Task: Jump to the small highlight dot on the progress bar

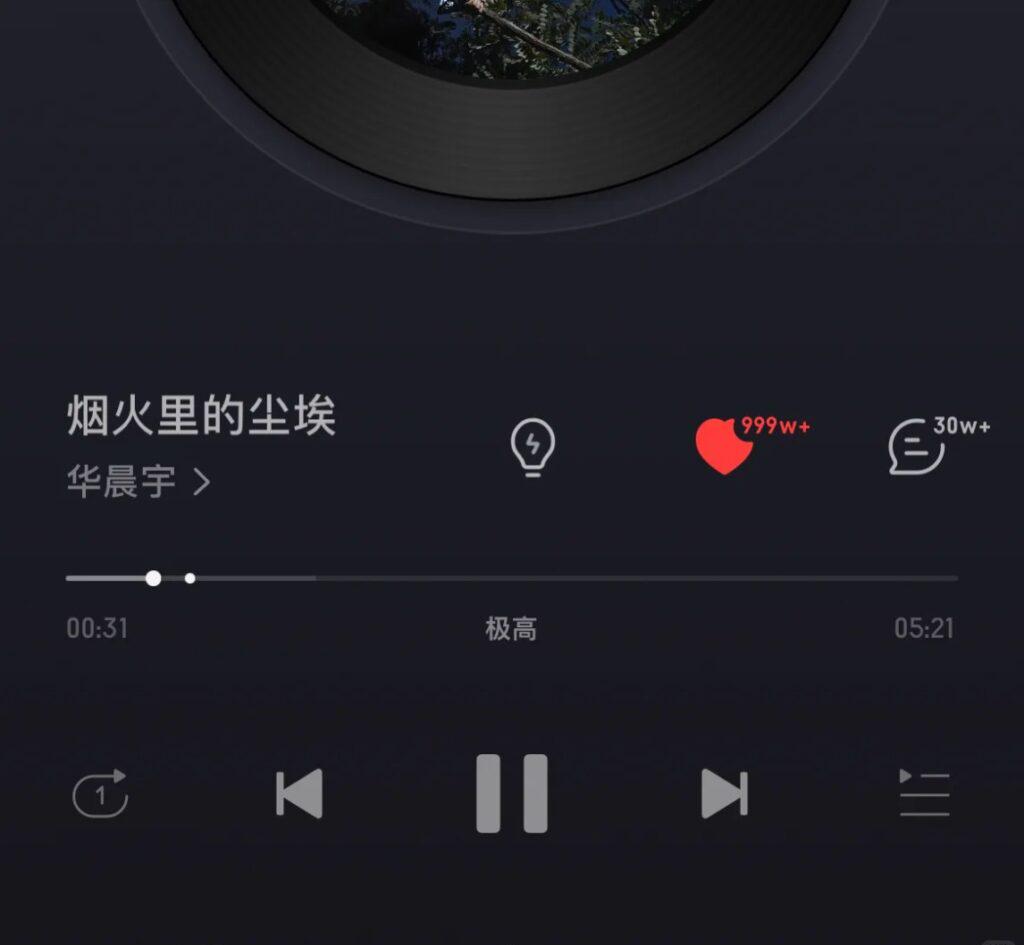Action: click(x=190, y=578)
